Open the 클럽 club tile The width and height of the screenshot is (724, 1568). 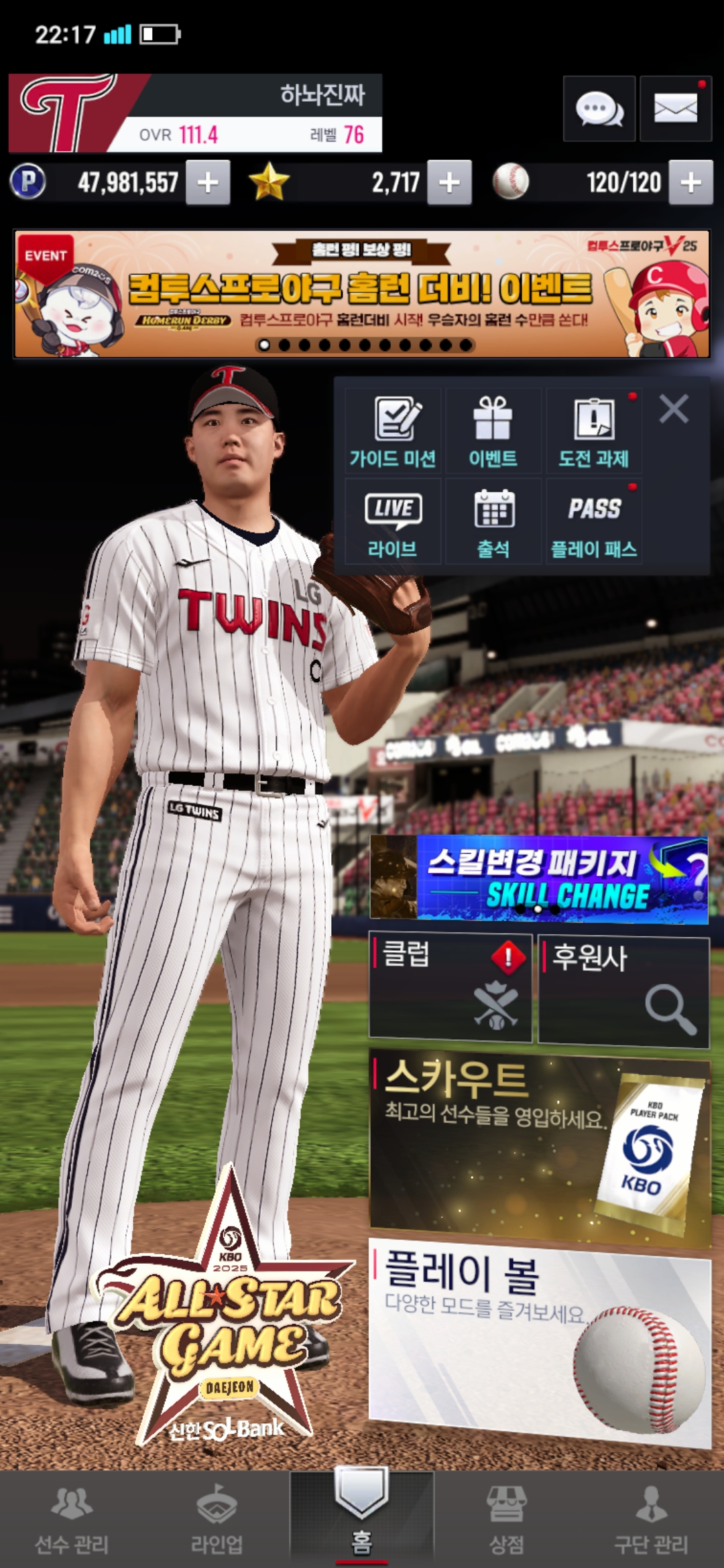[x=450, y=986]
